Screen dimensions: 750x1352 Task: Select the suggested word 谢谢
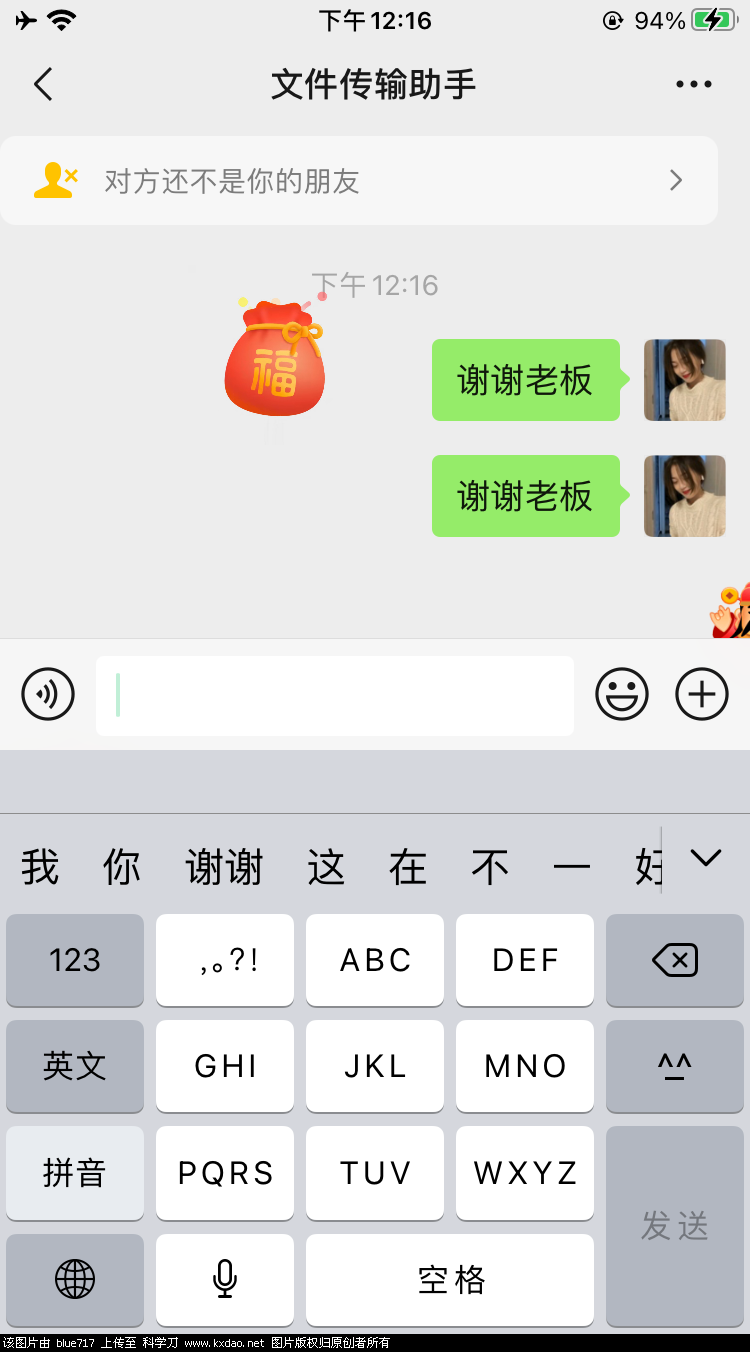(x=224, y=867)
